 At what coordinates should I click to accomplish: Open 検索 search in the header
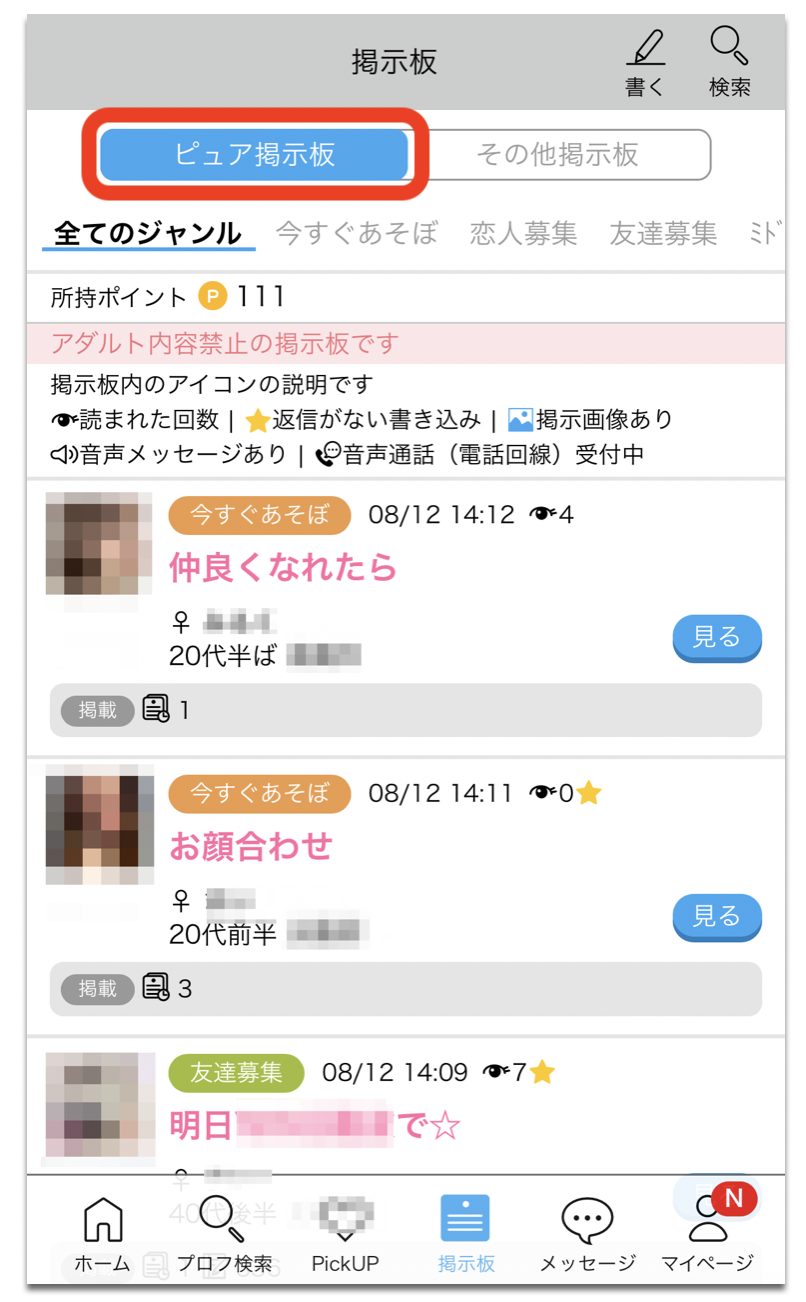730,62
